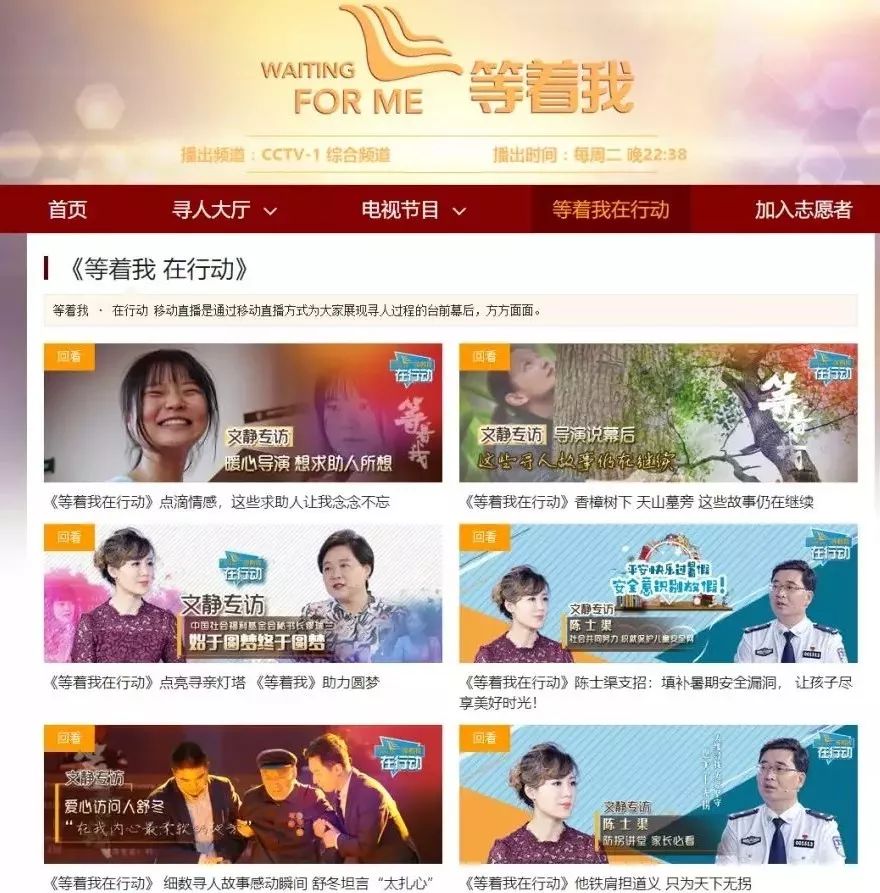Go to the 首页 home tab

click(68, 210)
